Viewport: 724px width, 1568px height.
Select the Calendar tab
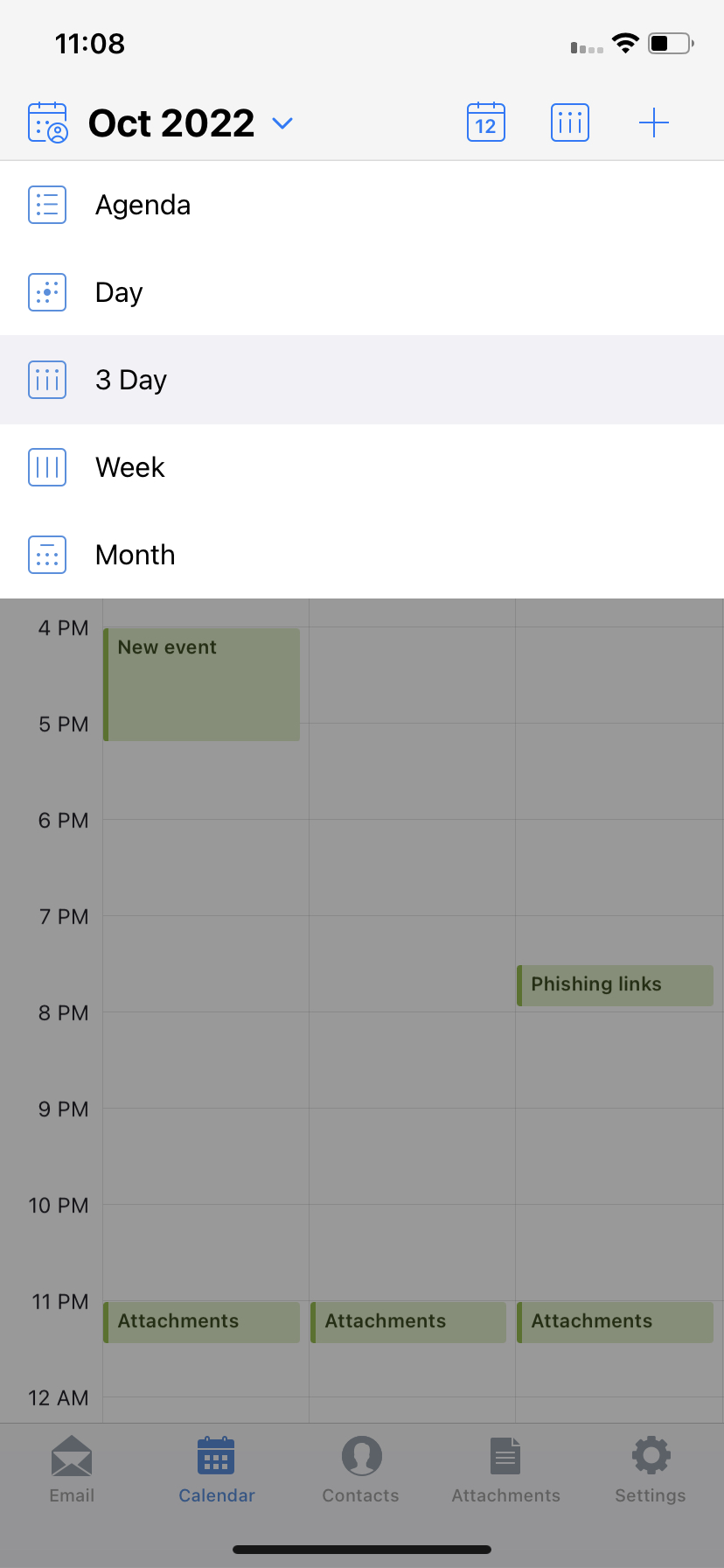(216, 1469)
